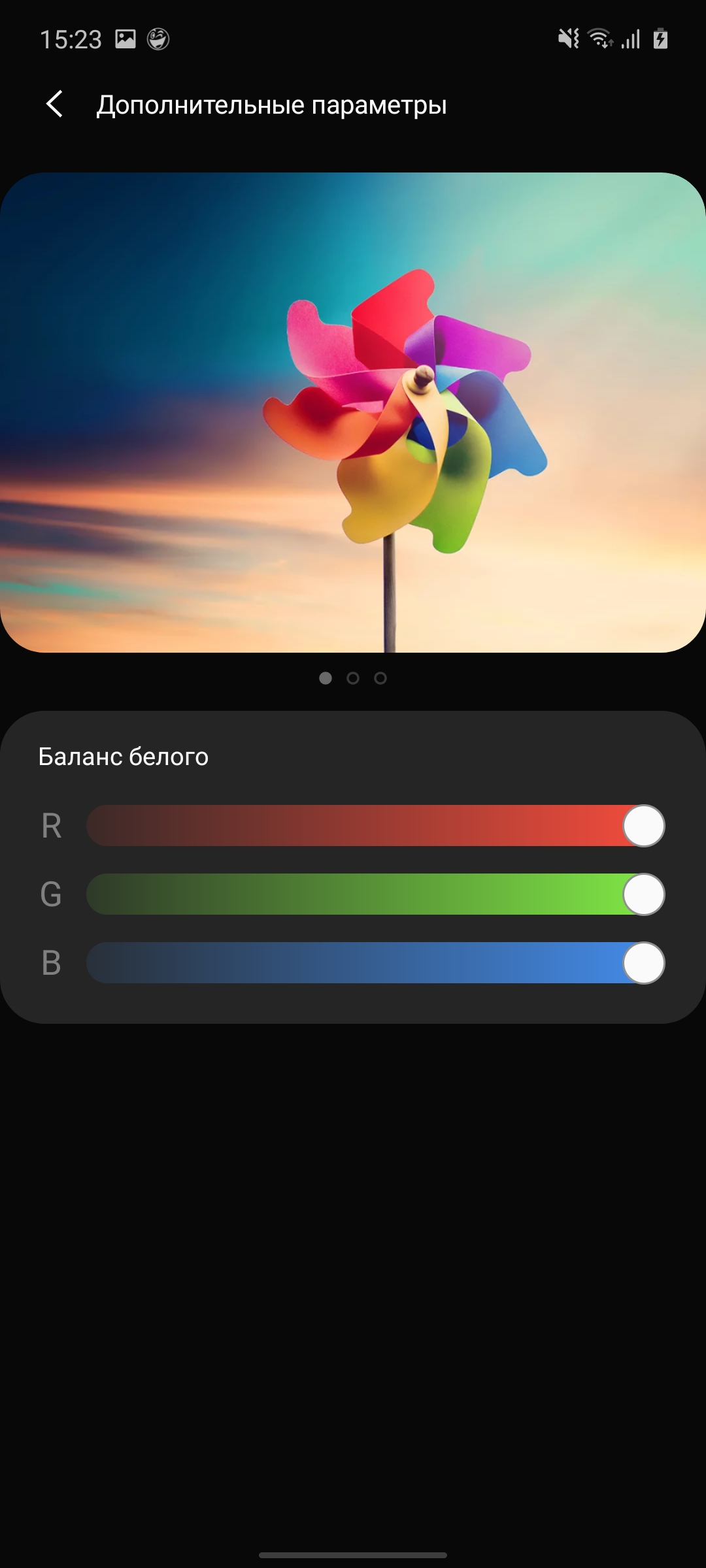Screen dimensions: 706x1568
Task: Select the third preview page dot
Action: (x=380, y=678)
